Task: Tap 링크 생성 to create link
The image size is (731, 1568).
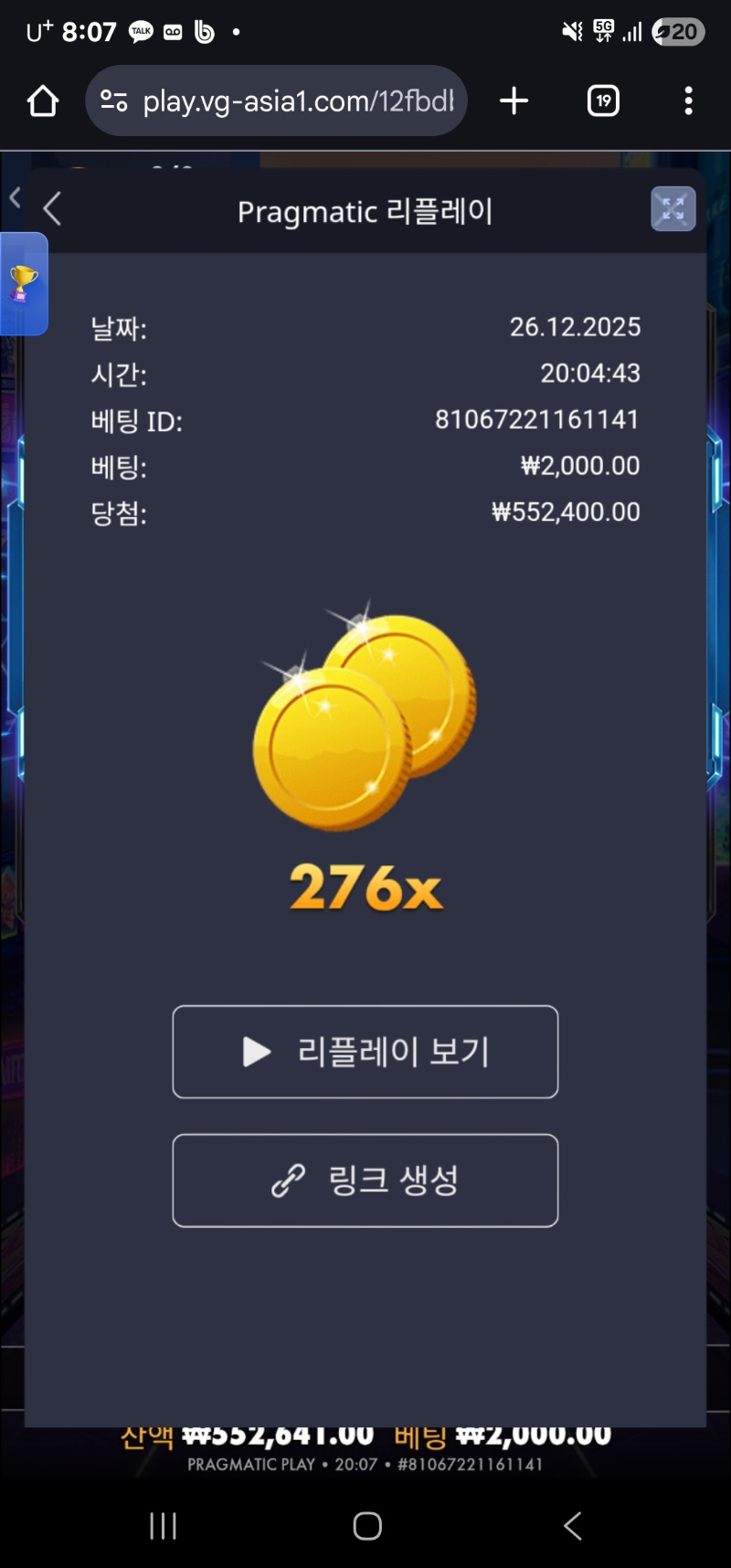Action: click(x=365, y=1181)
